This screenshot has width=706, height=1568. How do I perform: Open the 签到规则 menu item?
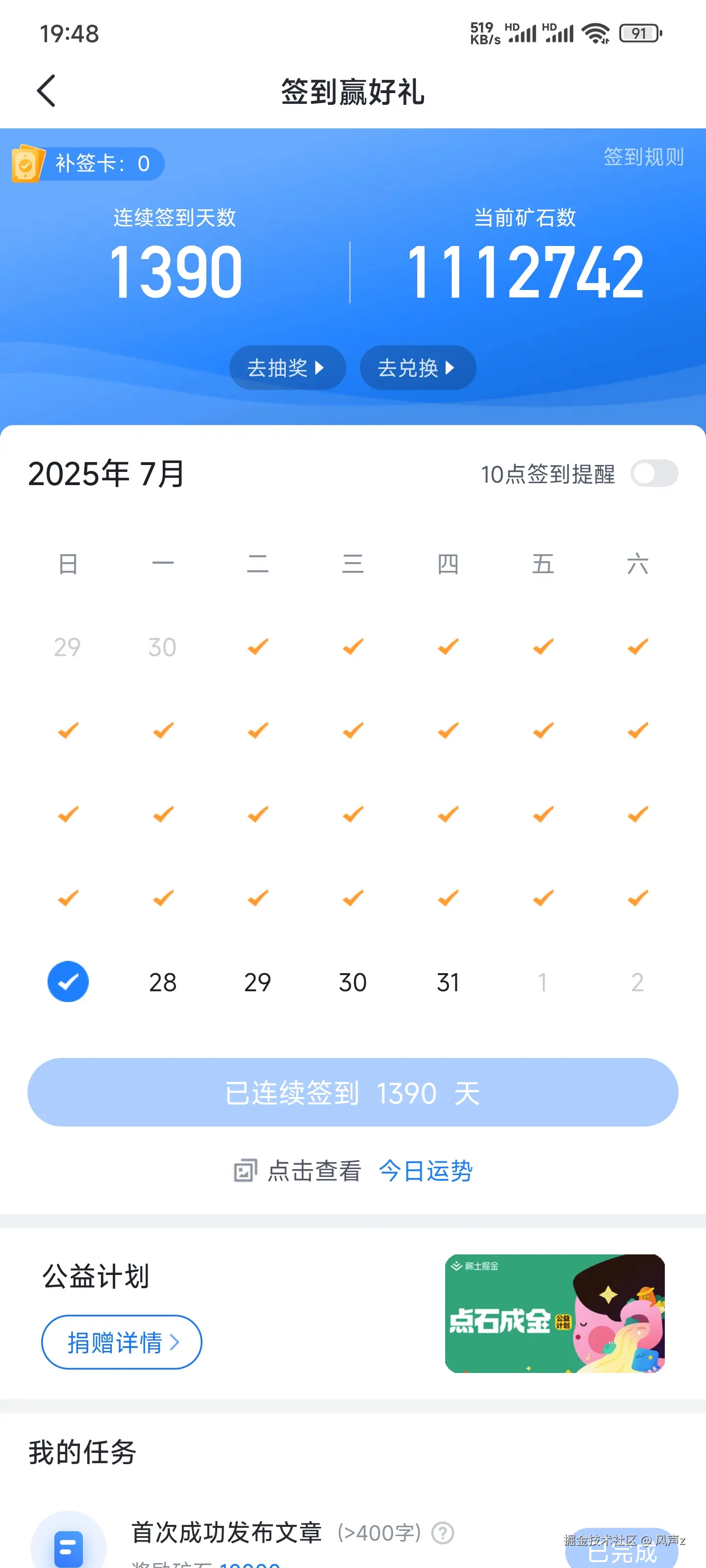tap(643, 157)
